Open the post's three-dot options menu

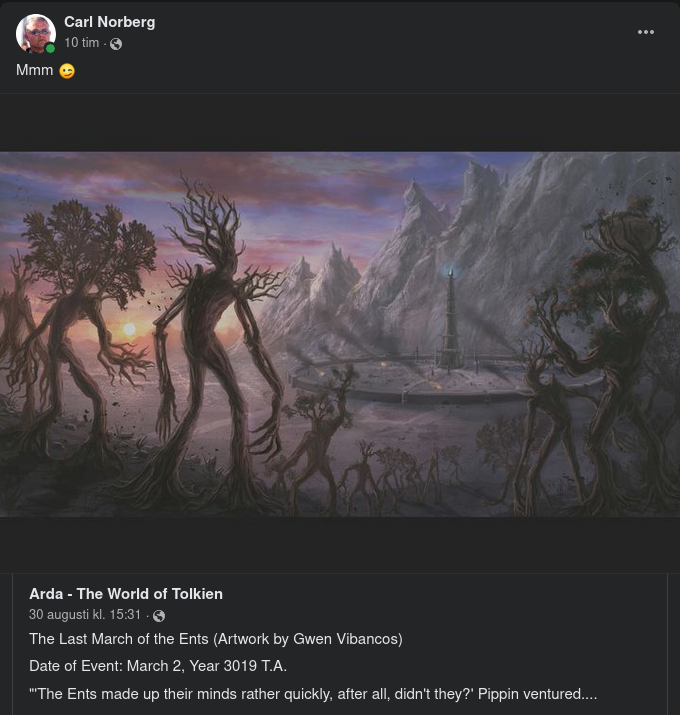pyautogui.click(x=646, y=32)
